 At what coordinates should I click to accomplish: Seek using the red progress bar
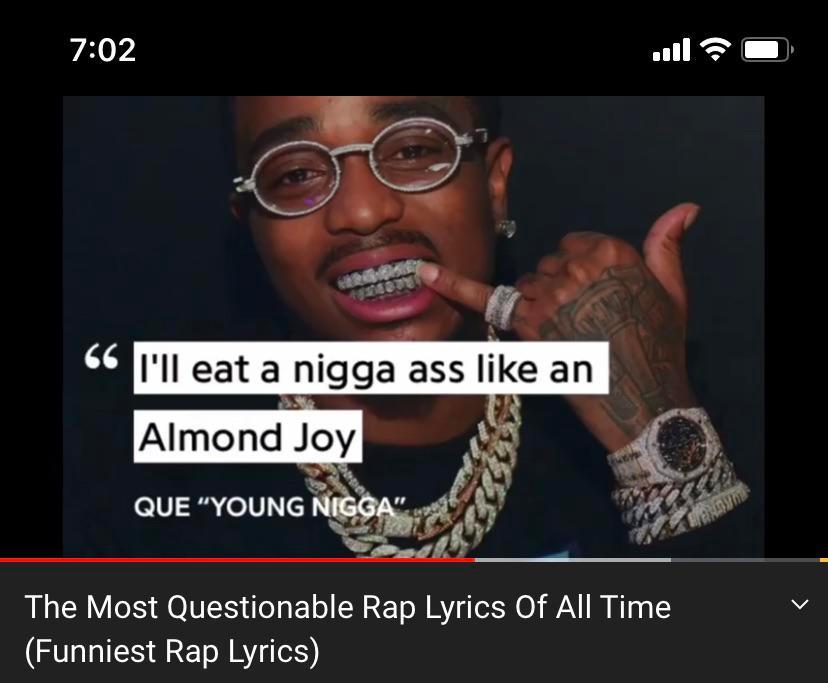tap(237, 560)
